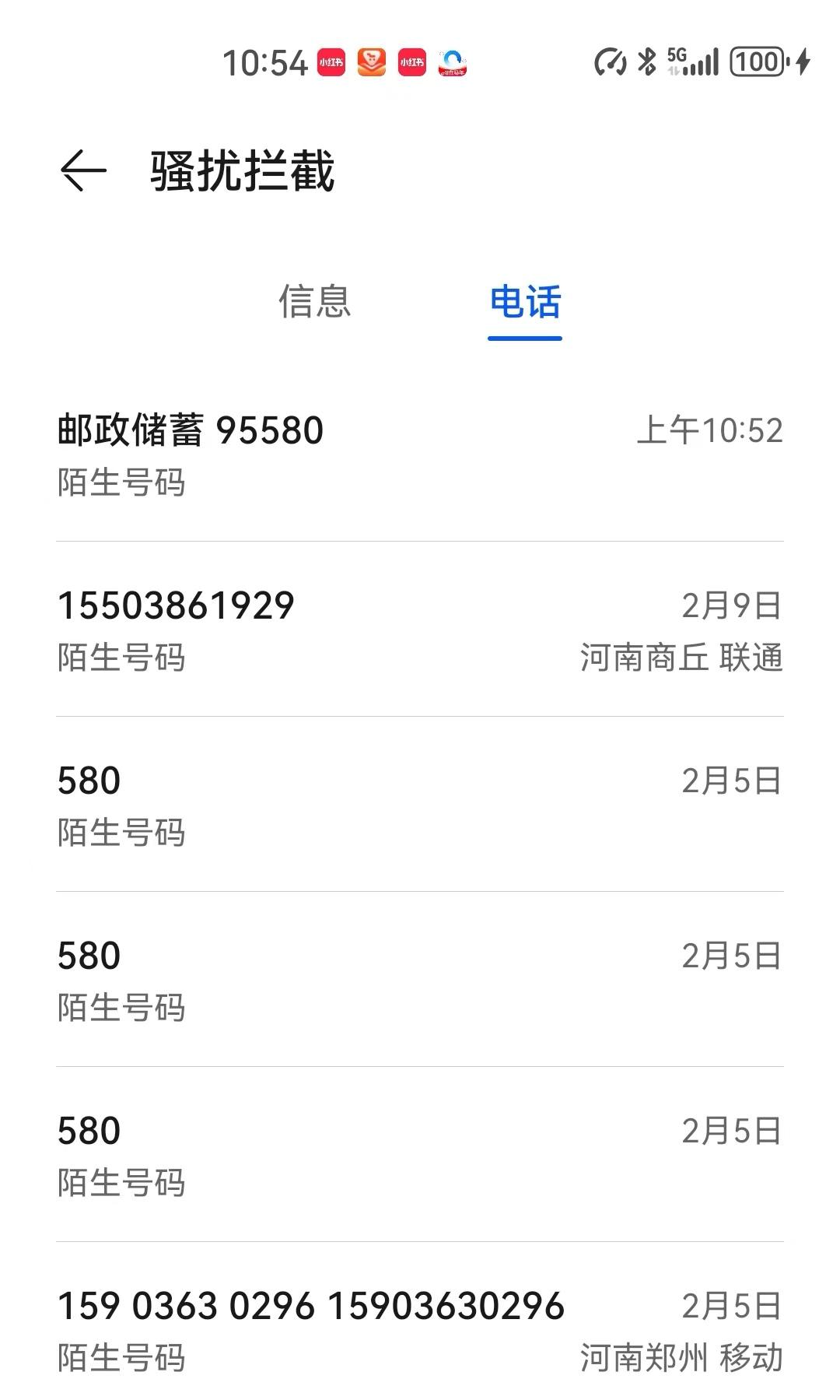Tap the first 小红书 notification icon
The image size is (840, 1400).
(x=331, y=62)
